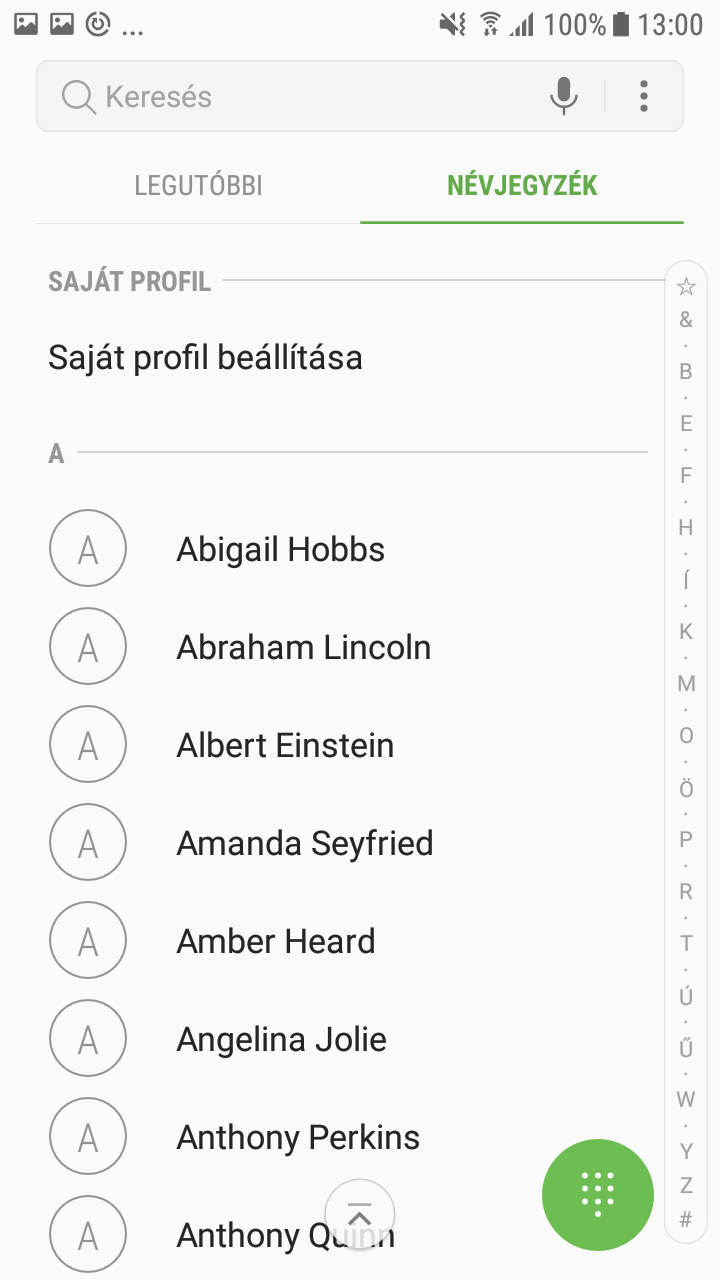
Task: View Abraham Lincoln's contact details
Action: pyautogui.click(x=342, y=647)
